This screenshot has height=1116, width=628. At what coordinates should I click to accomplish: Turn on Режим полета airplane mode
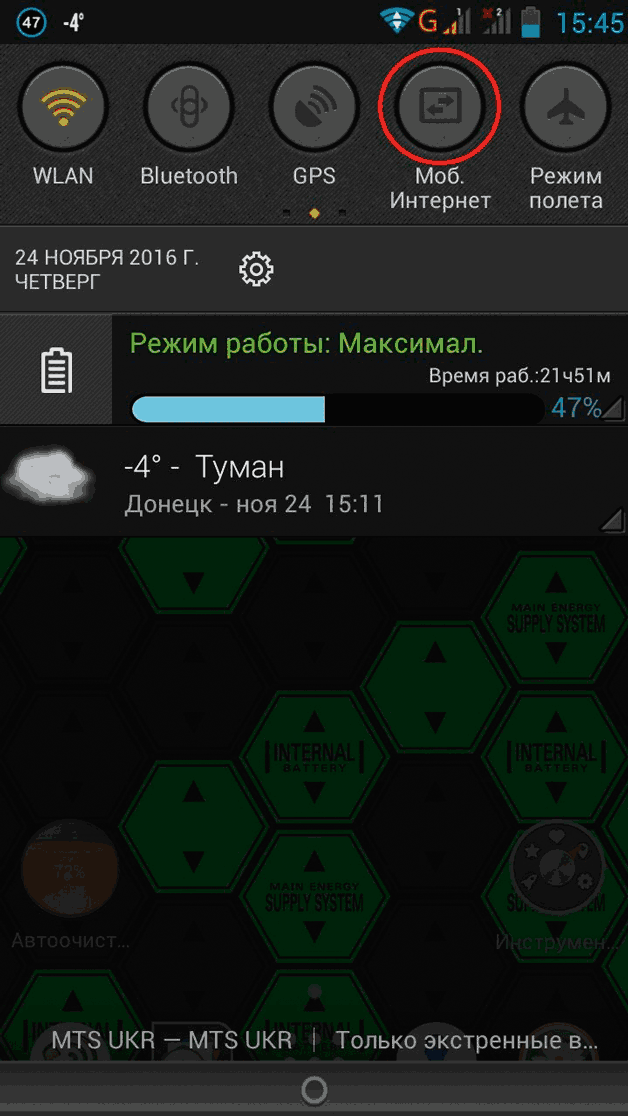(565, 109)
